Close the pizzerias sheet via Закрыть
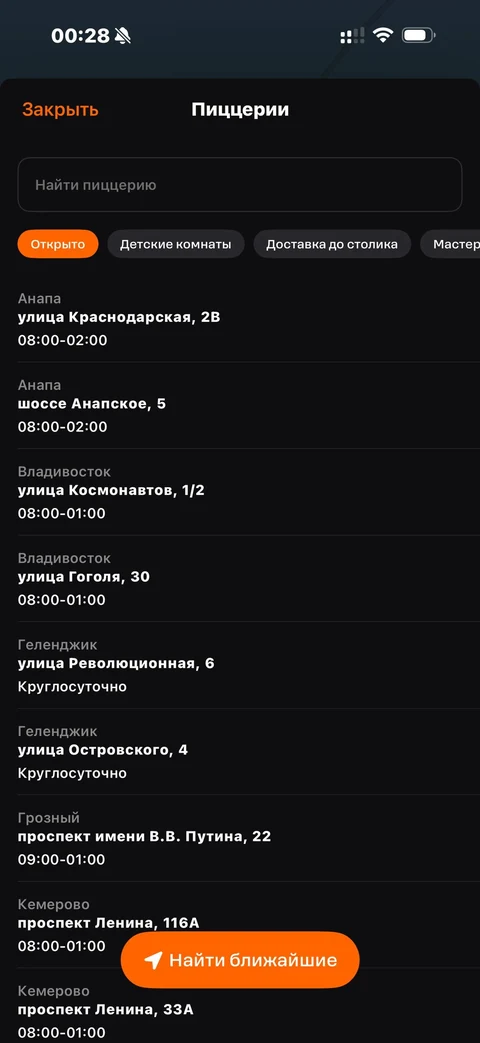This screenshot has height=1043, width=480. pyautogui.click(x=60, y=110)
